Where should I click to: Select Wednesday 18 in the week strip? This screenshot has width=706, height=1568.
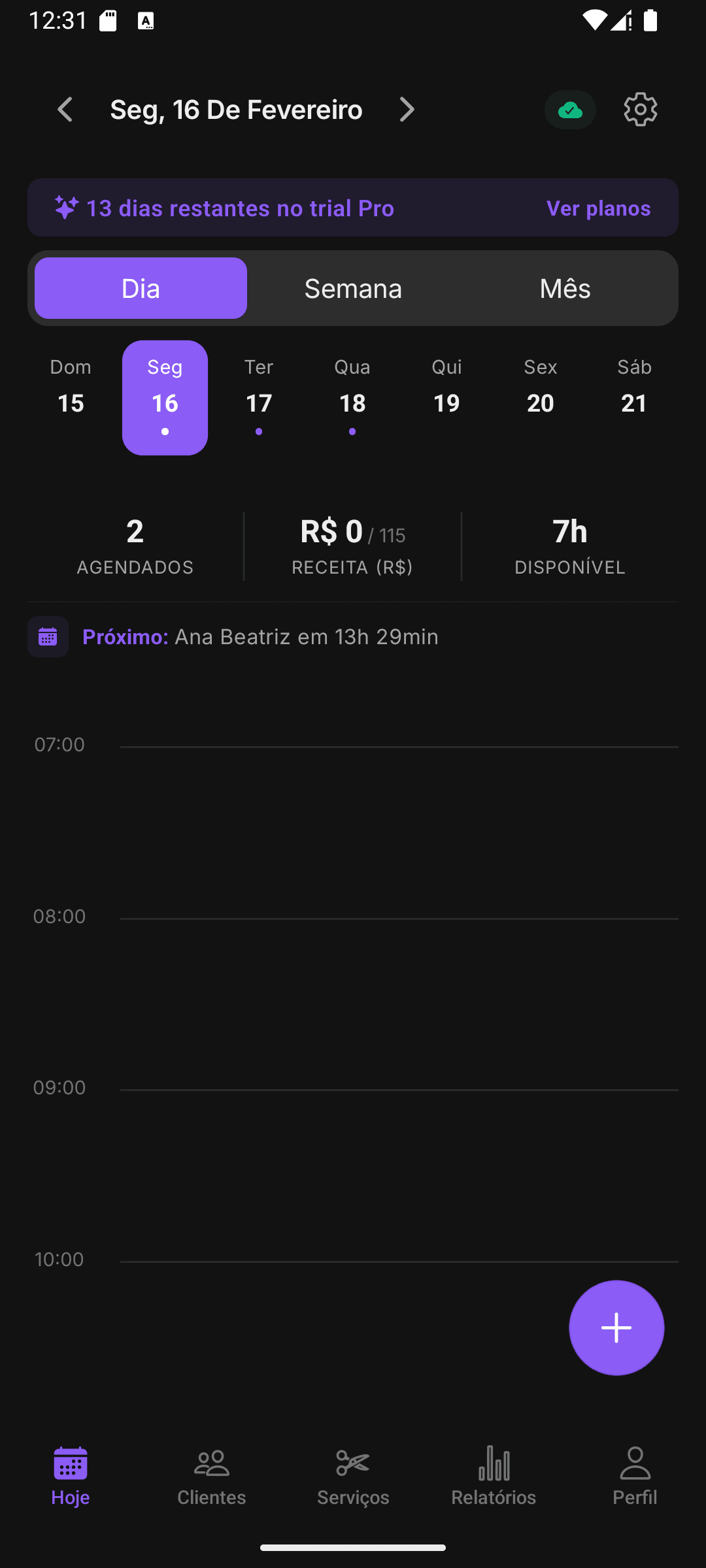click(x=352, y=397)
